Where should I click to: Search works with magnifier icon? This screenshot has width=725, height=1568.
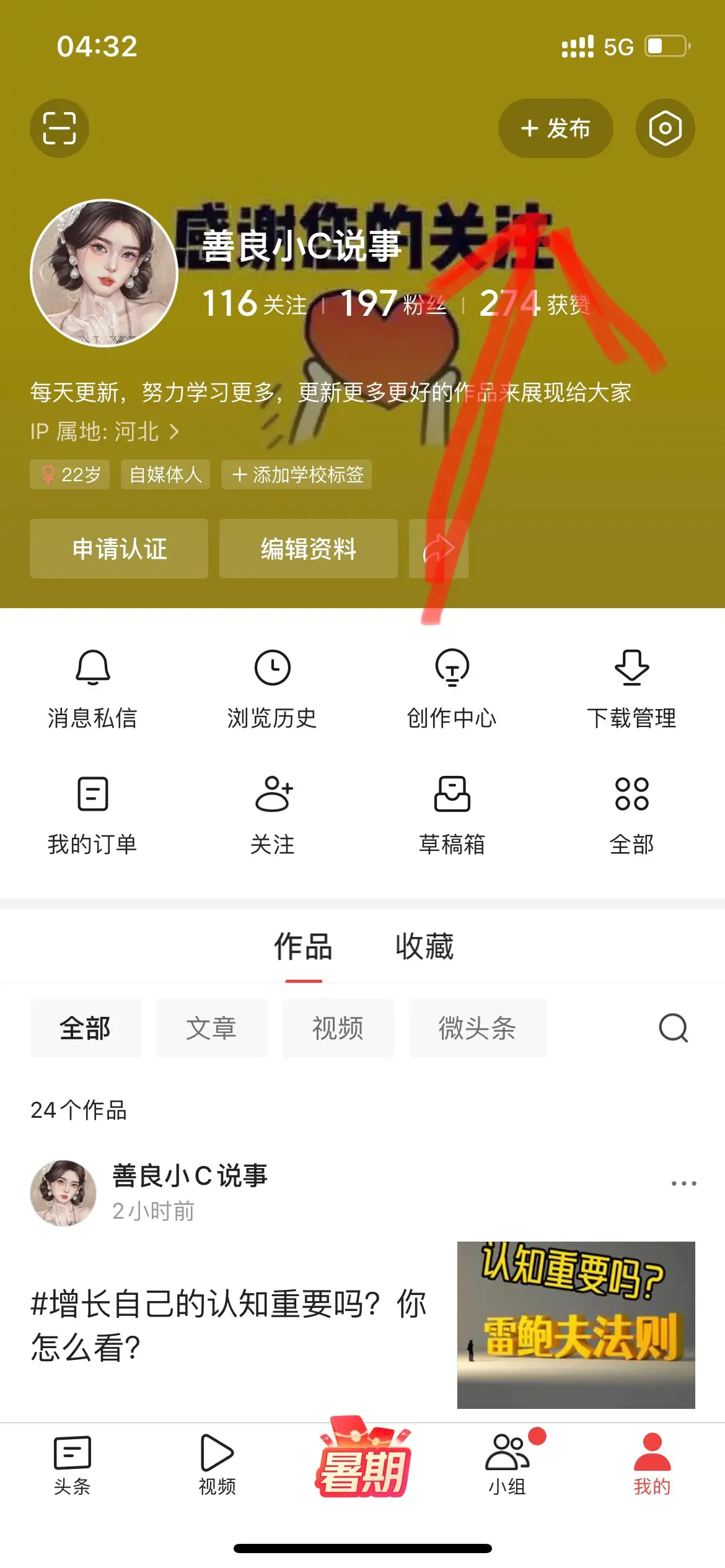(x=673, y=1029)
